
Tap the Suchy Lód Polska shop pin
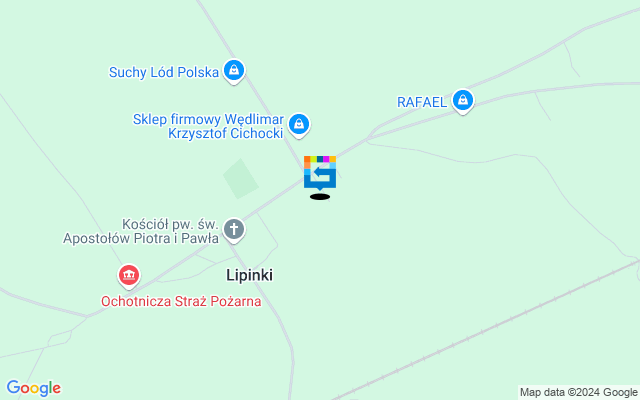click(234, 71)
